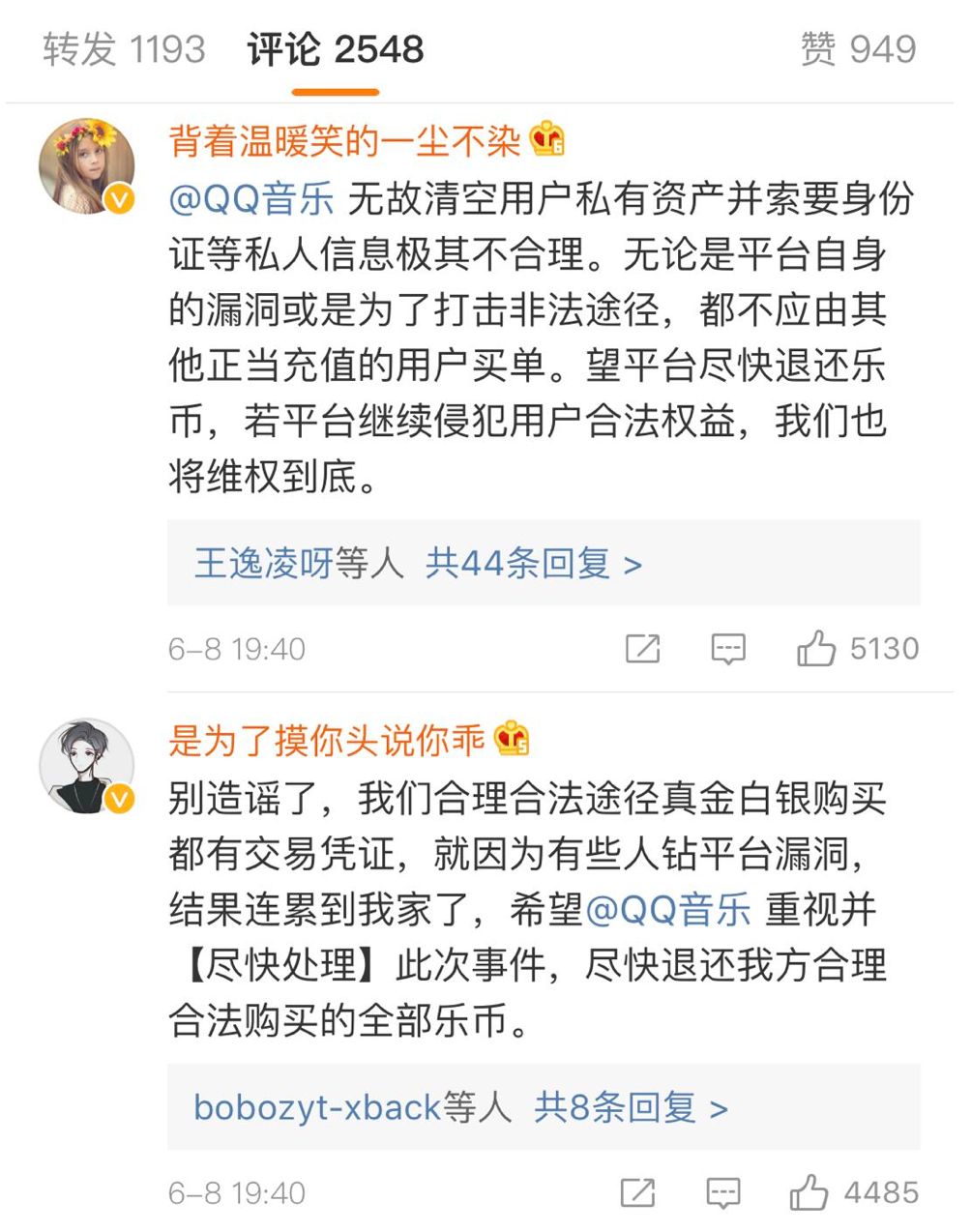Switch to the 赞 949 tab
This screenshot has height=1232, width=971.
tap(858, 49)
